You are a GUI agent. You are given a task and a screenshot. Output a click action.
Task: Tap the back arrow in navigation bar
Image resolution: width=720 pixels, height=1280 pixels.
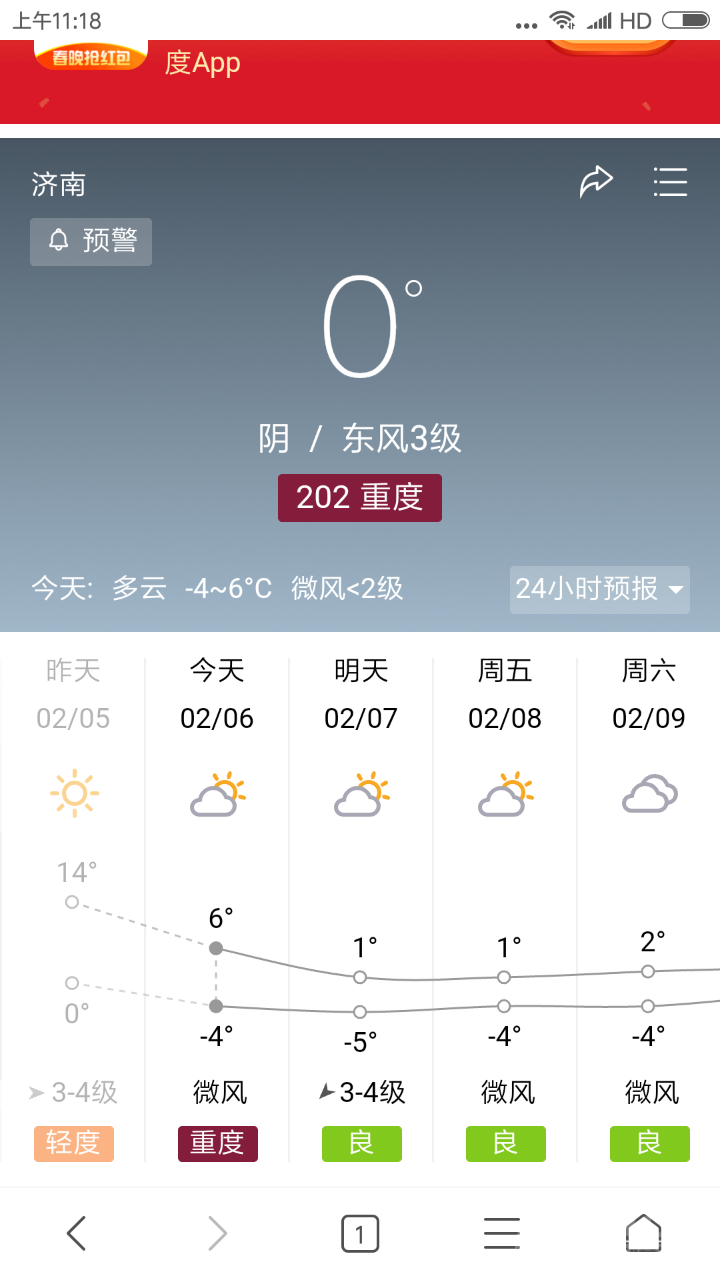76,1233
